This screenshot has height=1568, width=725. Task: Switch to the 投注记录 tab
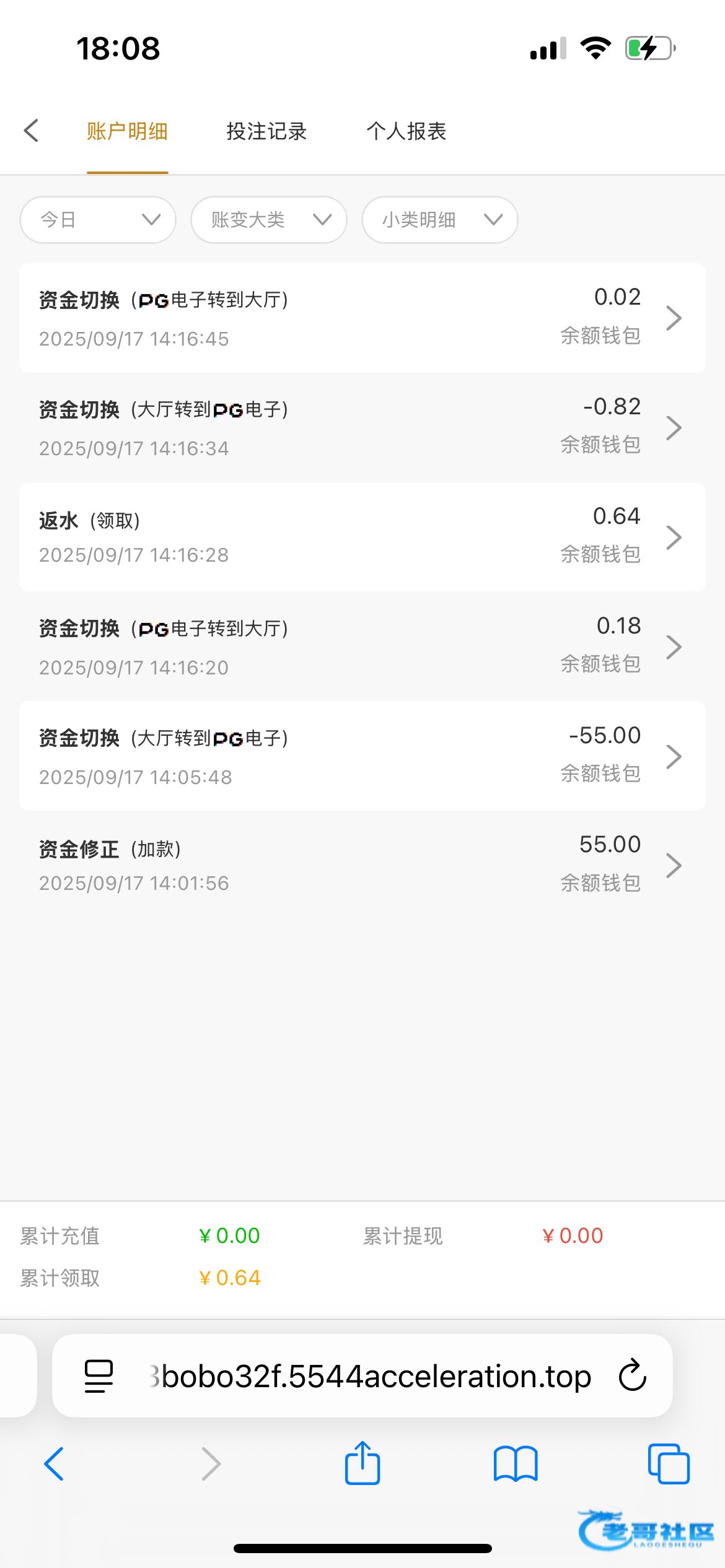coord(266,131)
